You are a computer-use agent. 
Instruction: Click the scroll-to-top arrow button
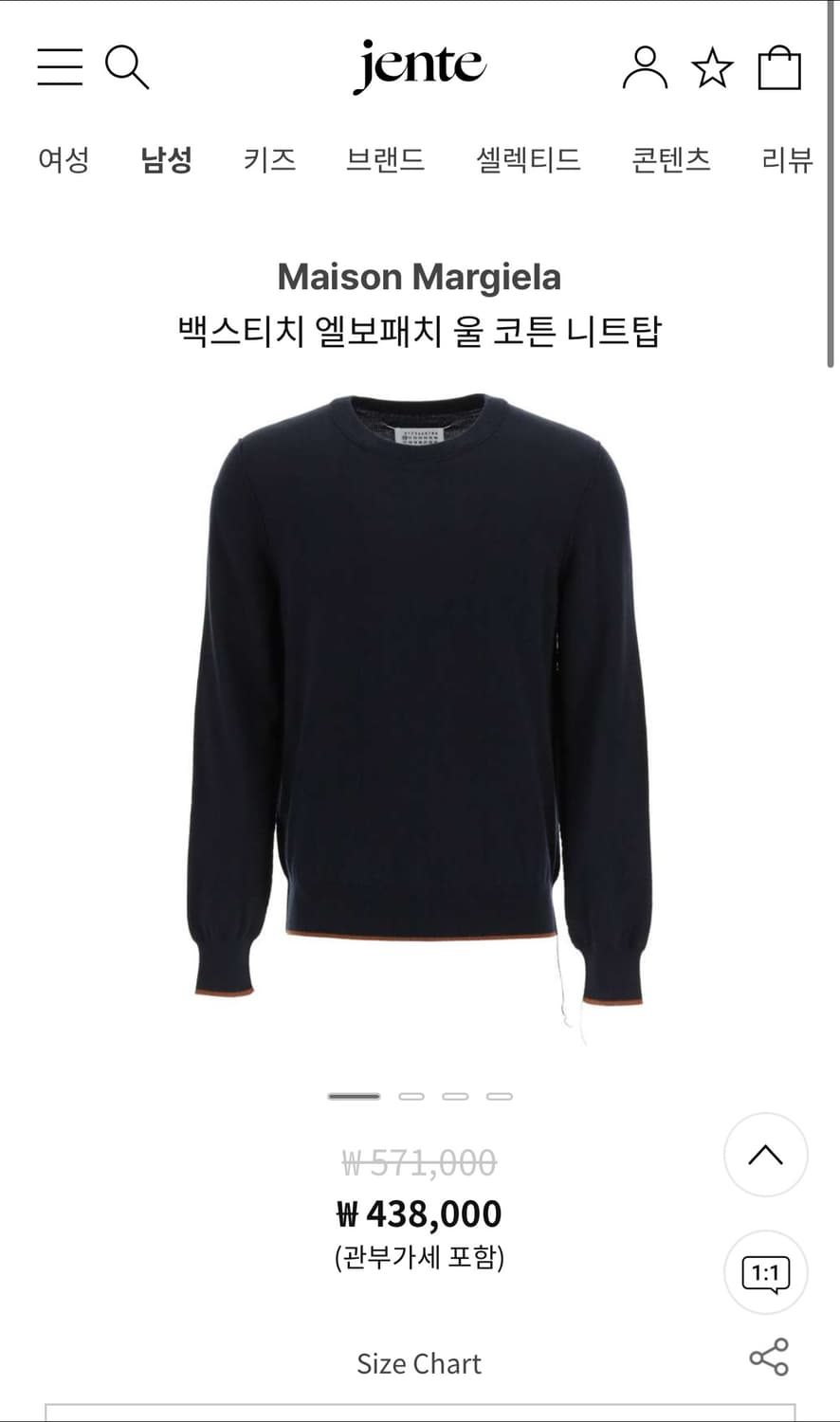765,1155
